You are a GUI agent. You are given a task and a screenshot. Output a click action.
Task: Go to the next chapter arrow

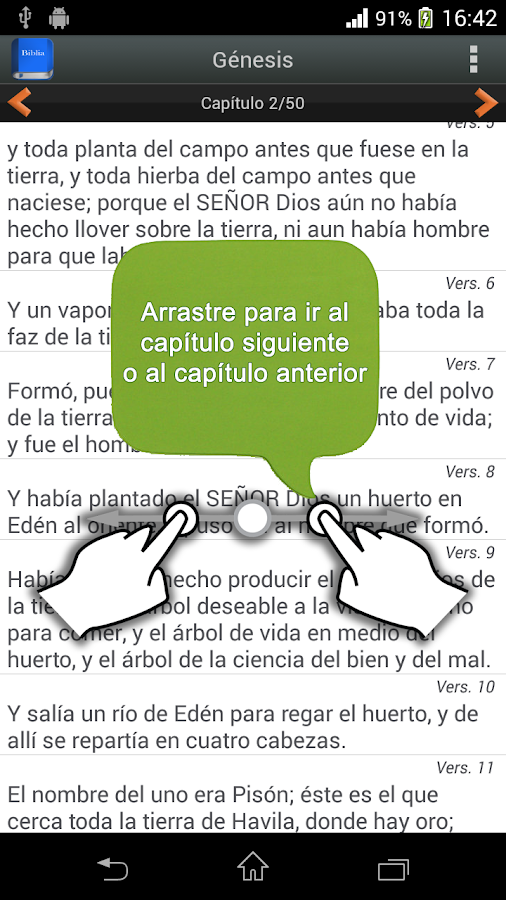pos(486,103)
